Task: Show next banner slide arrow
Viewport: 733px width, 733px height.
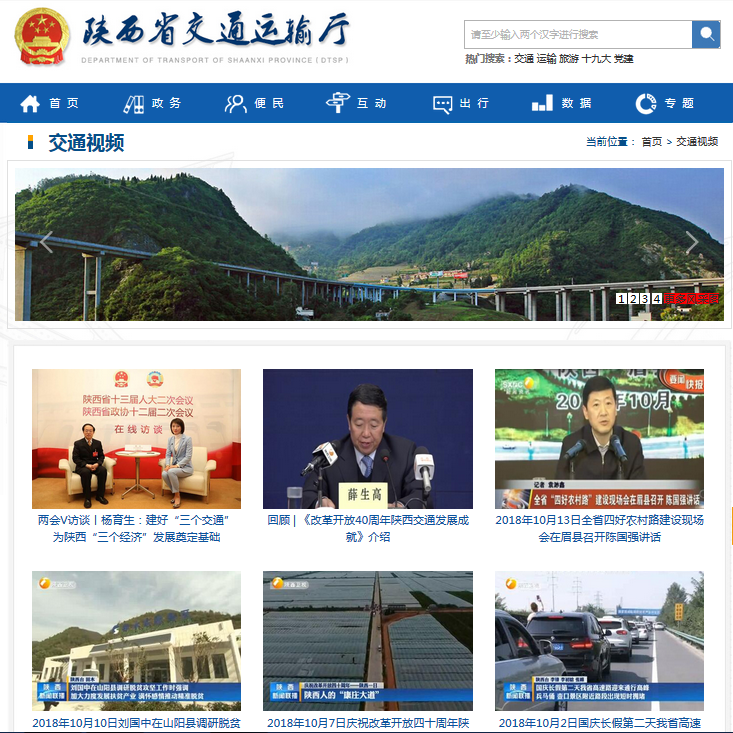Action: pos(691,242)
